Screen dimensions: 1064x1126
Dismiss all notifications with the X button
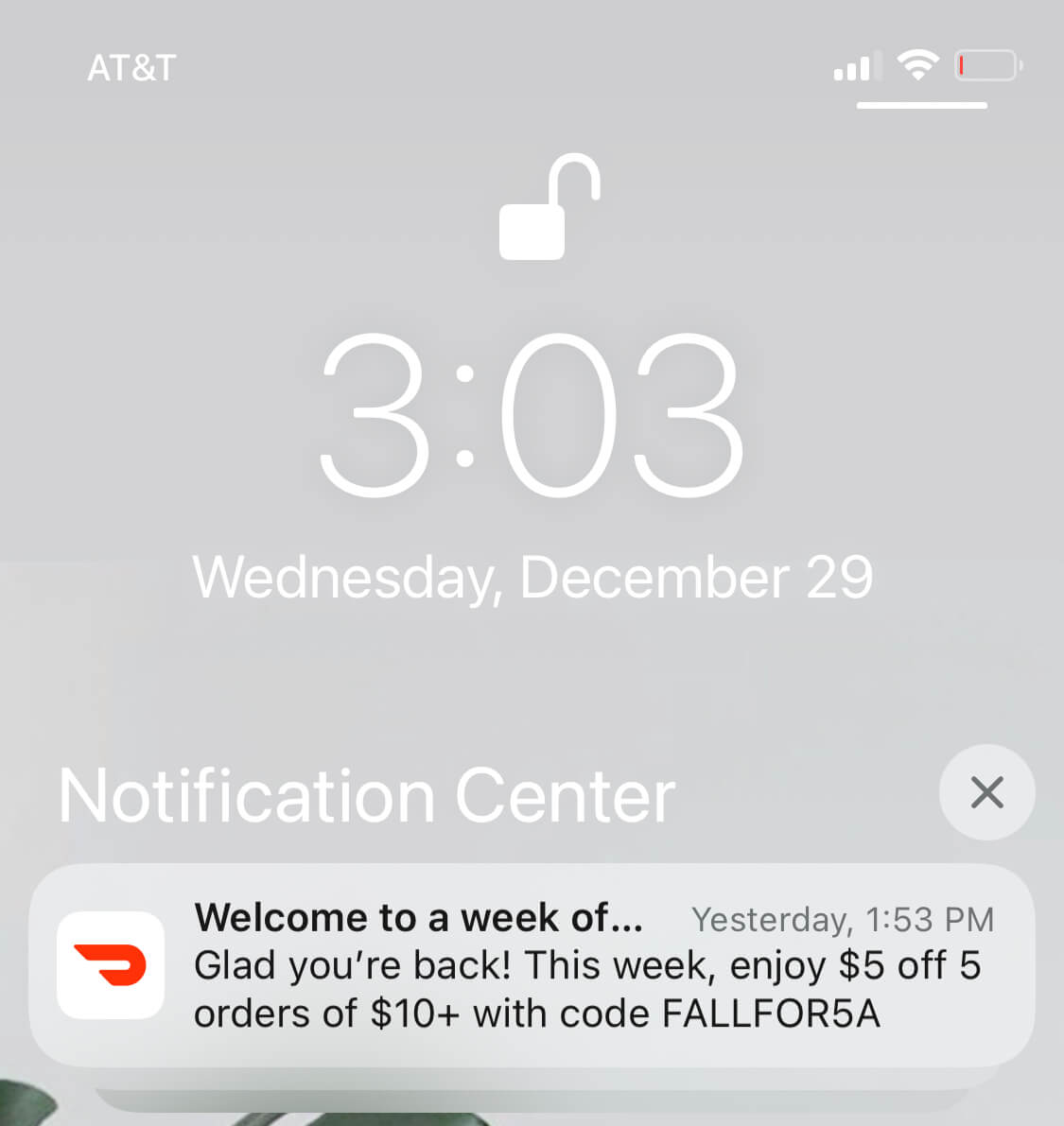tap(986, 792)
